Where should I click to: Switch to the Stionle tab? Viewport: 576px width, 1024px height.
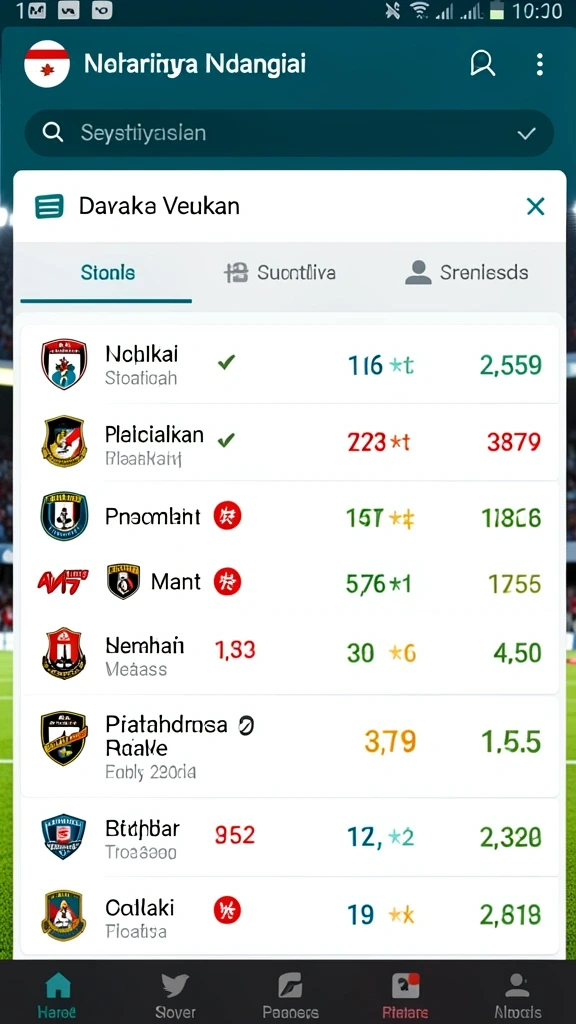pos(106,272)
